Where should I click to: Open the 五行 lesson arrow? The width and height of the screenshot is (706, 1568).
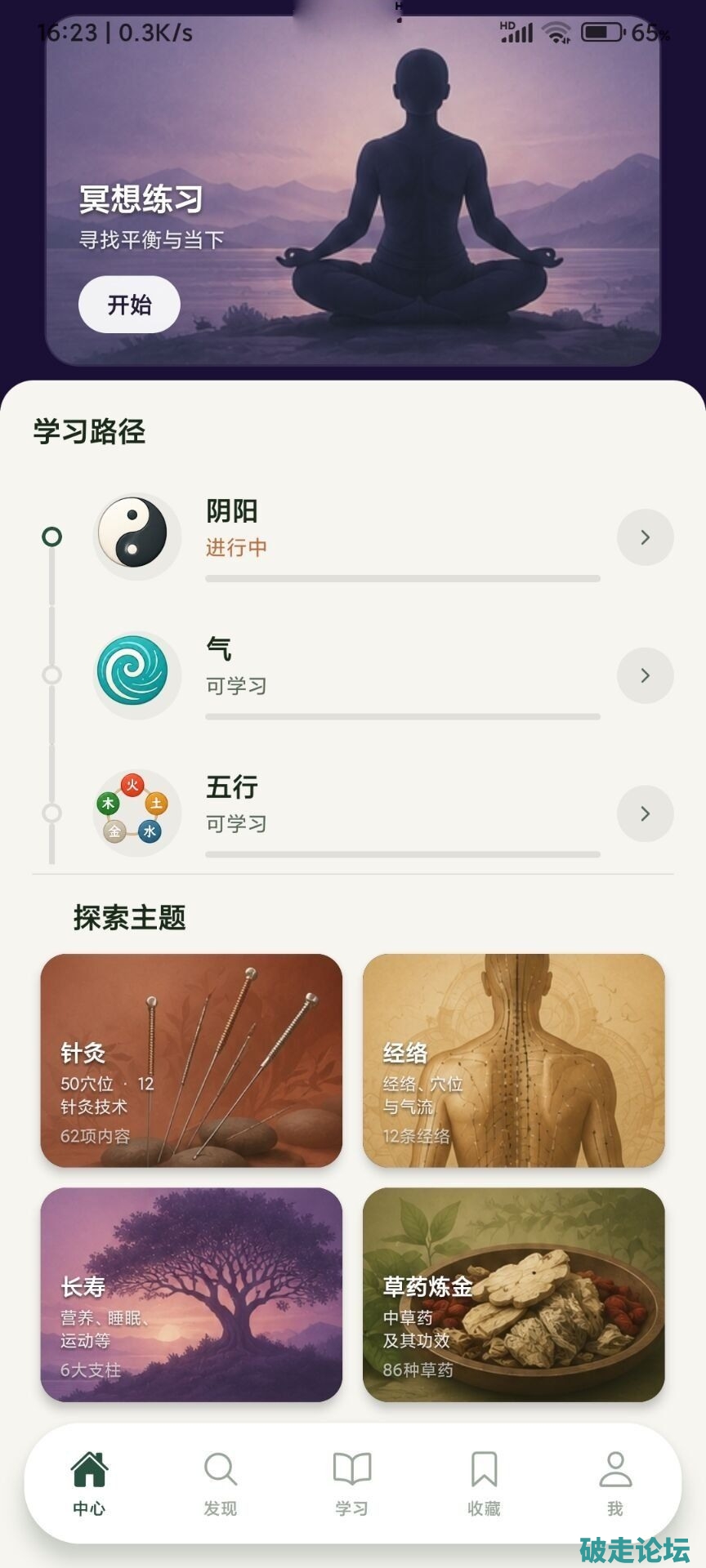(x=645, y=813)
